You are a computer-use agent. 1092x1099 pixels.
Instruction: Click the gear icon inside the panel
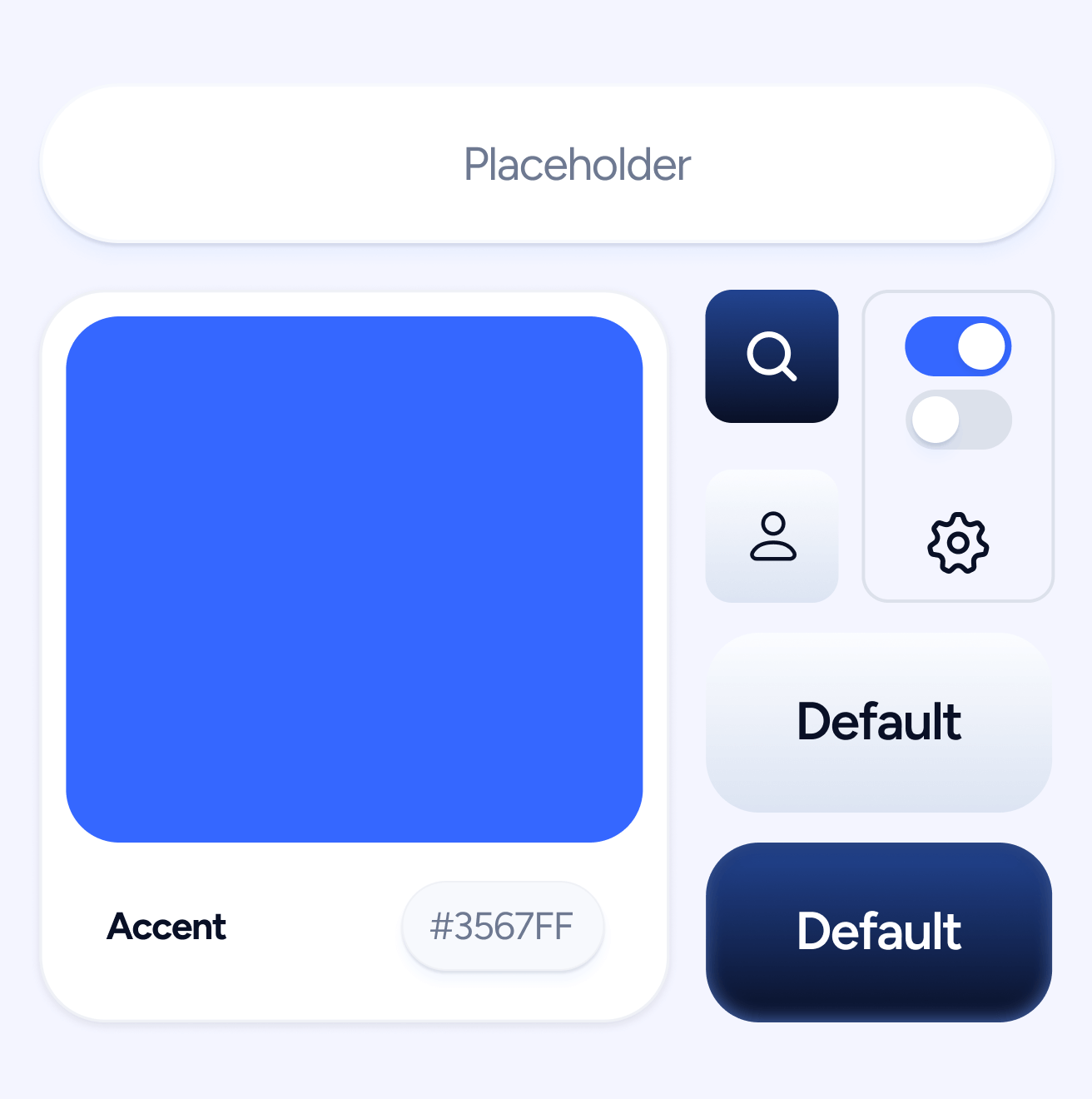(959, 542)
